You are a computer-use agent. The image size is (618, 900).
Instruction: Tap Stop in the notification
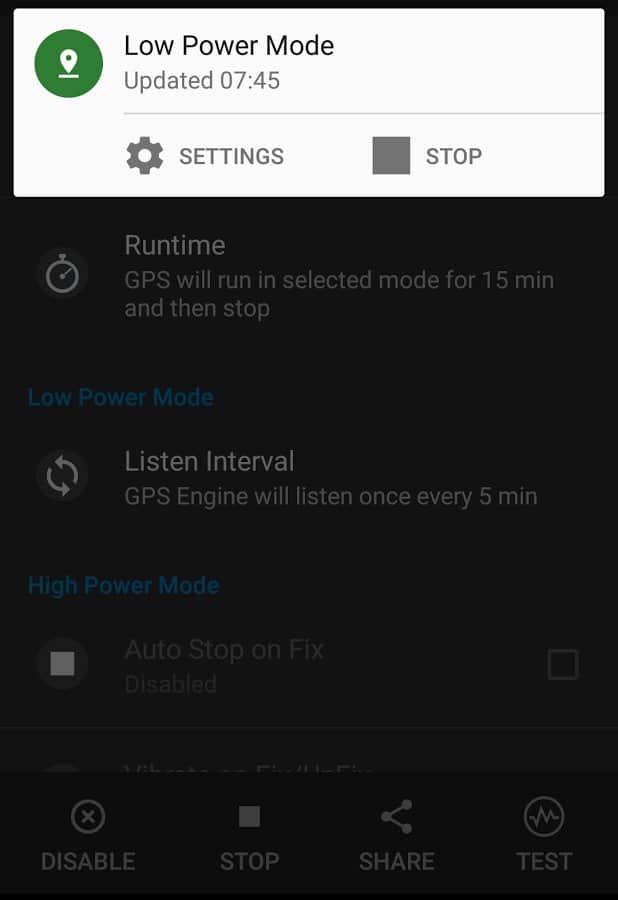[427, 156]
